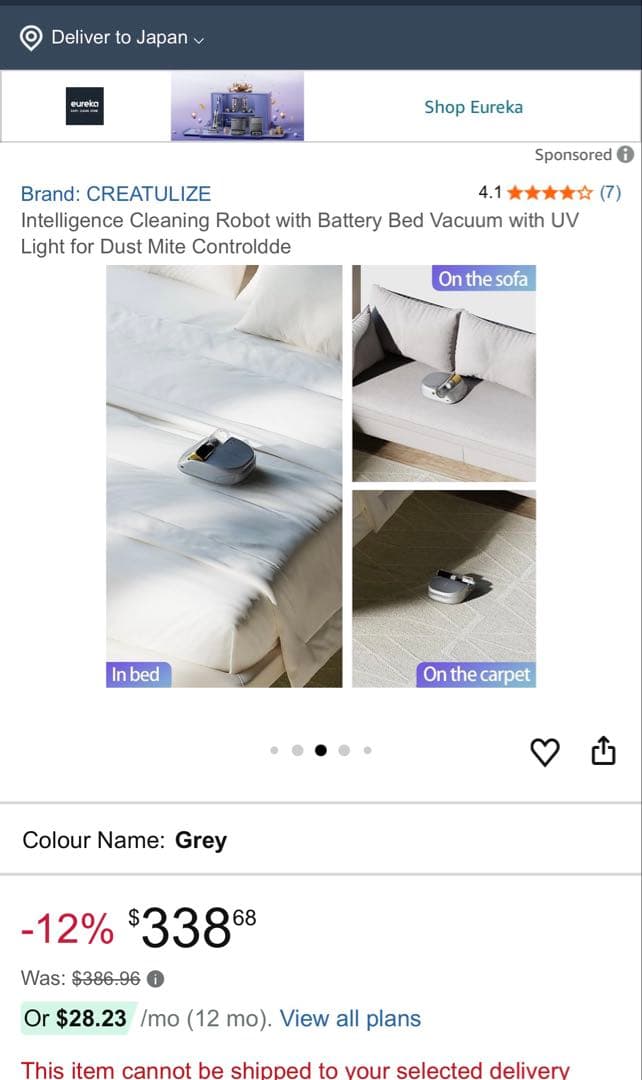642x1080 pixels.
Task: Enlarge the product image of the vacuum
Action: (x=320, y=476)
